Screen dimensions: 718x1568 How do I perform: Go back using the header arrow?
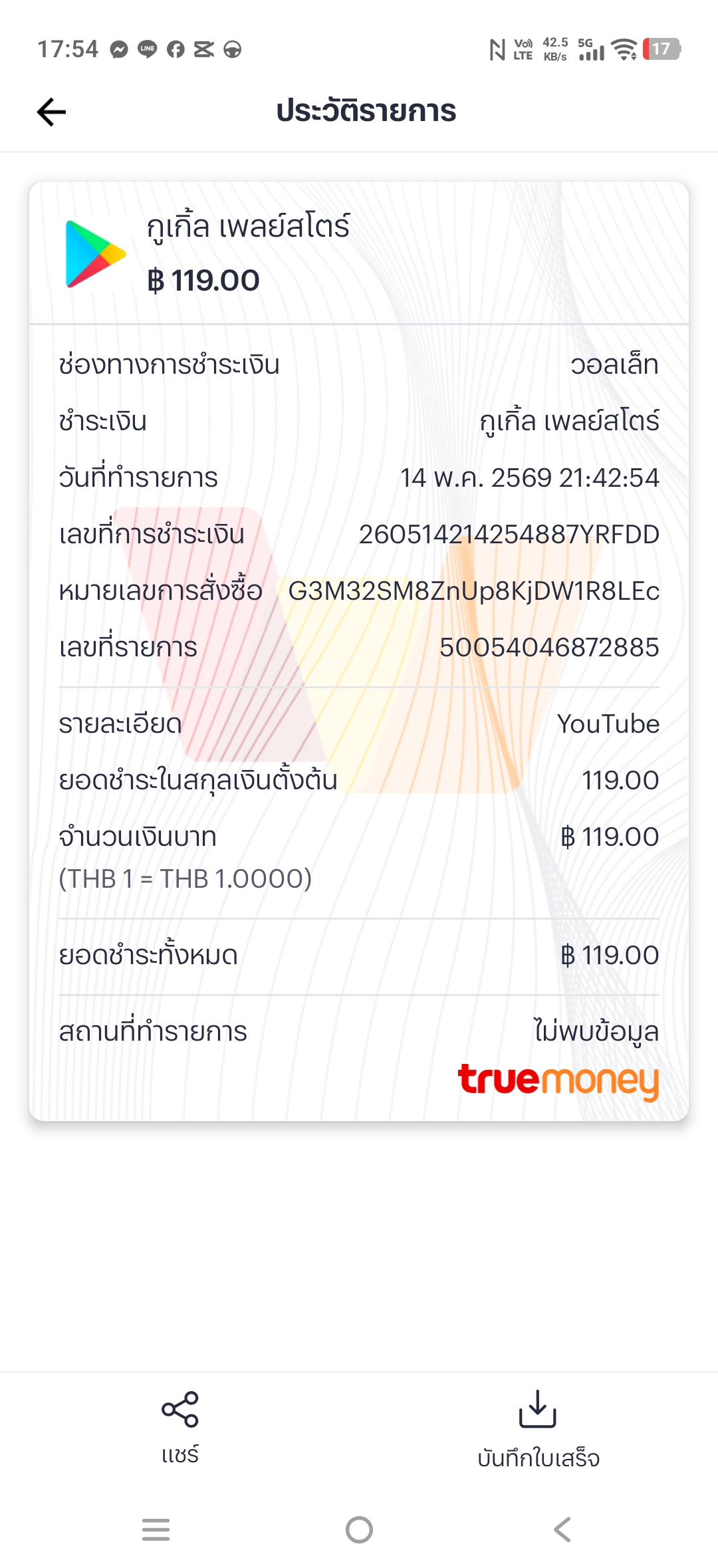pos(51,112)
